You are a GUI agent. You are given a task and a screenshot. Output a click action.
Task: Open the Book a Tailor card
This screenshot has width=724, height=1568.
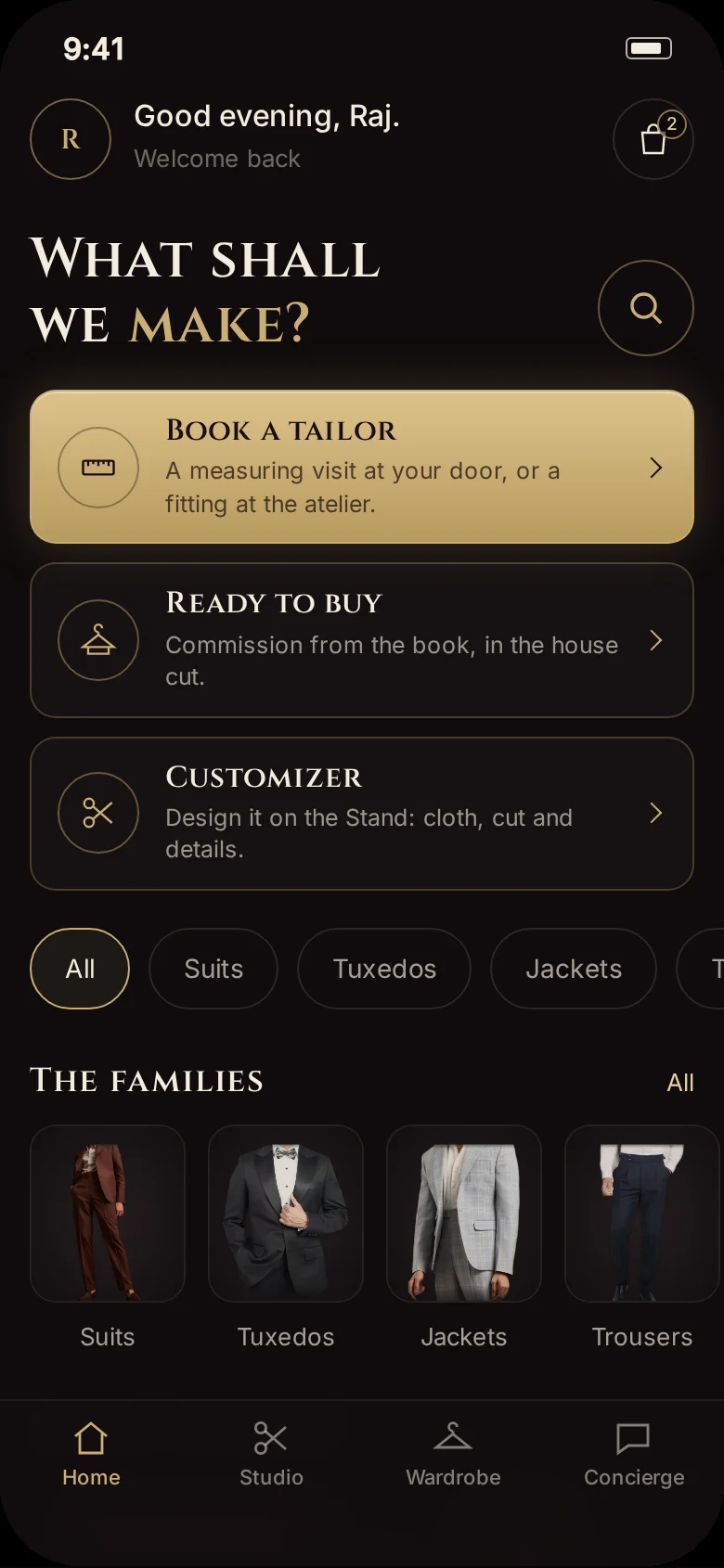[x=362, y=467]
